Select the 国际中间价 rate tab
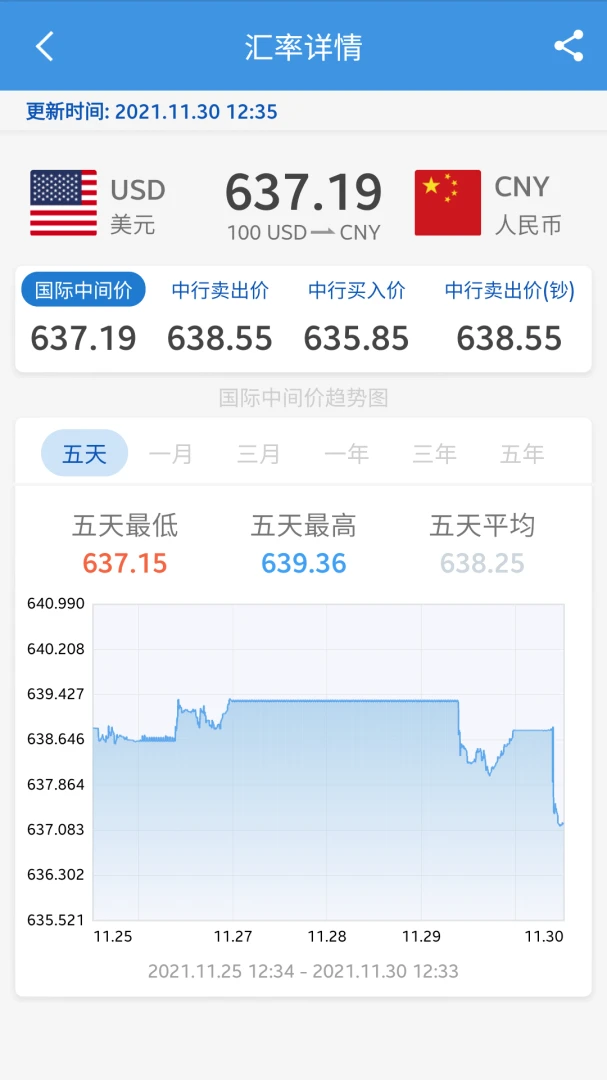 pyautogui.click(x=83, y=290)
